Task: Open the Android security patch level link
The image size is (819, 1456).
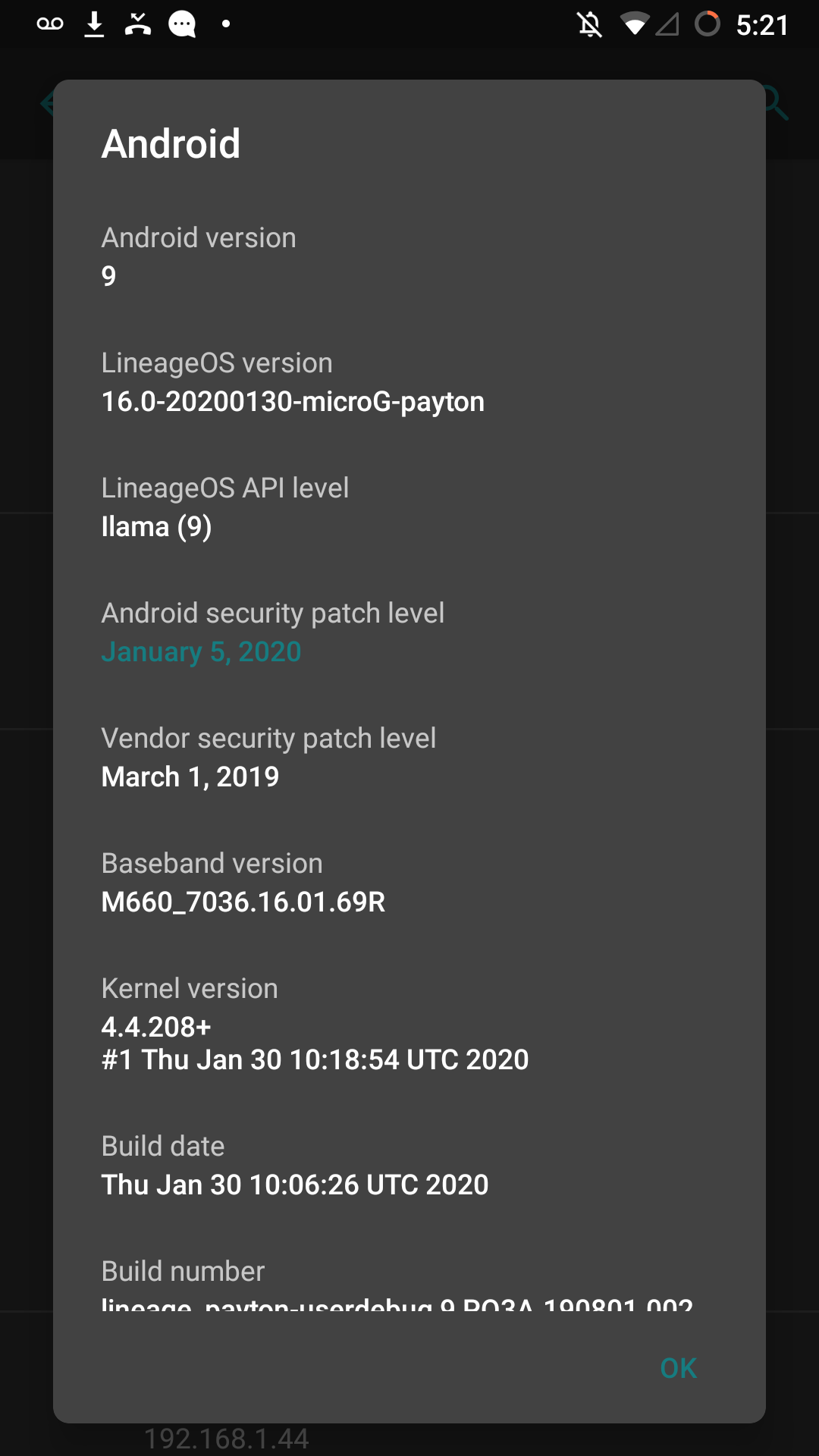Action: pyautogui.click(x=201, y=651)
